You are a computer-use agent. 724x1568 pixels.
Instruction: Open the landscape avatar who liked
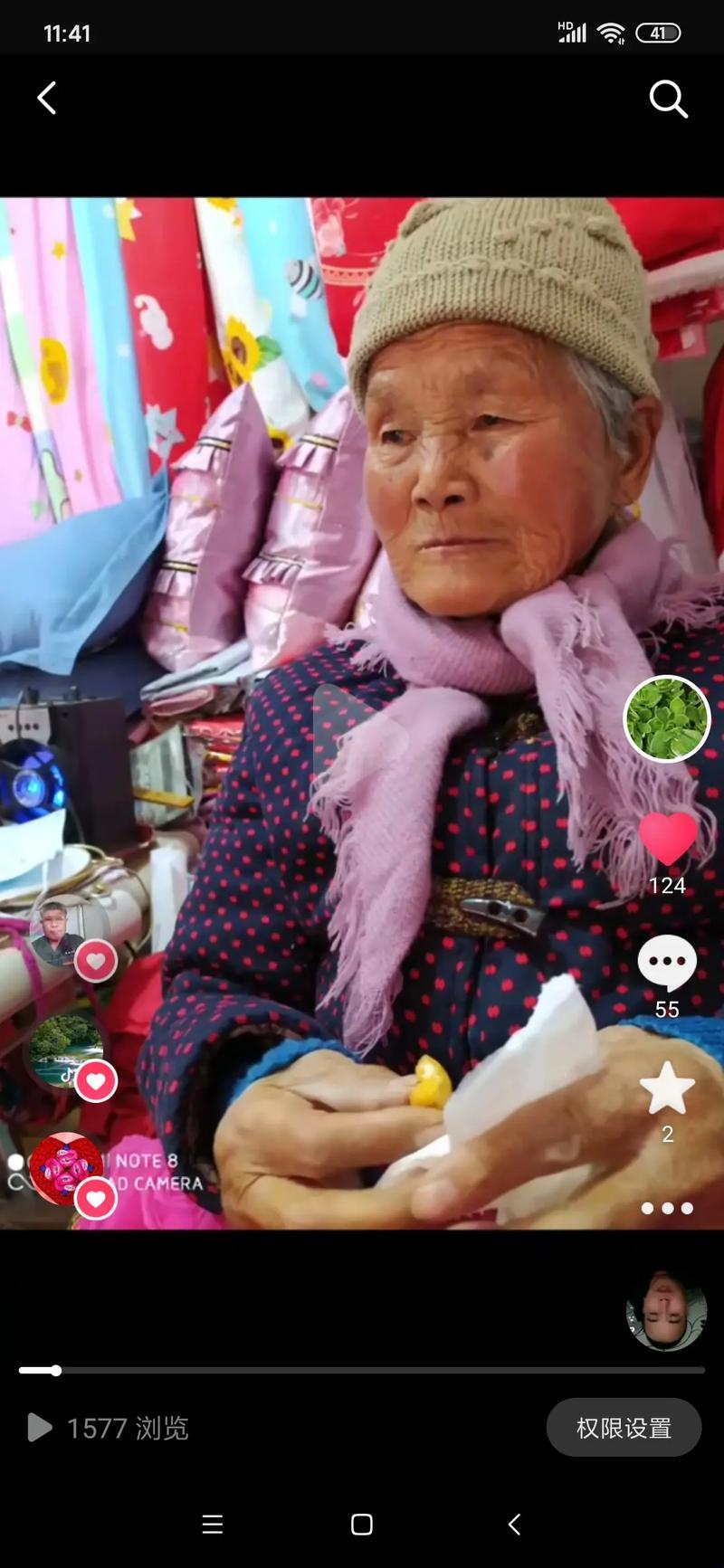click(x=63, y=1050)
